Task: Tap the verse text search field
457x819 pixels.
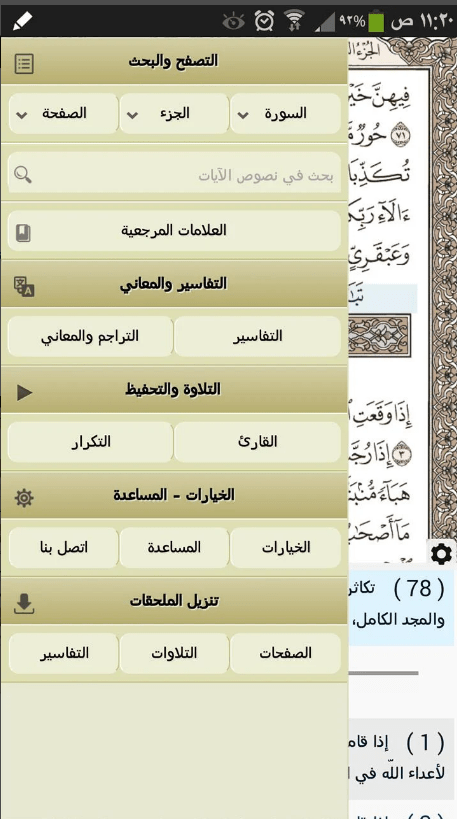Action: (174, 174)
